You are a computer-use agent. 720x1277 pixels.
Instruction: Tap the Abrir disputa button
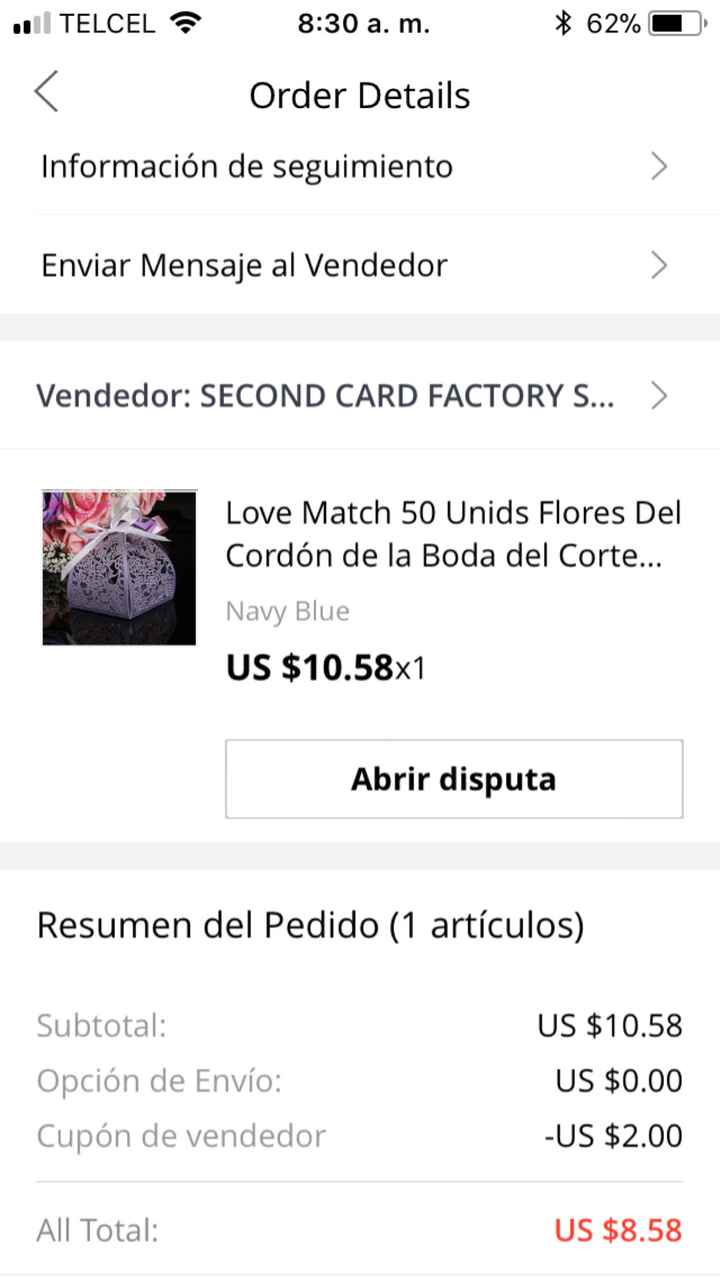coord(453,778)
